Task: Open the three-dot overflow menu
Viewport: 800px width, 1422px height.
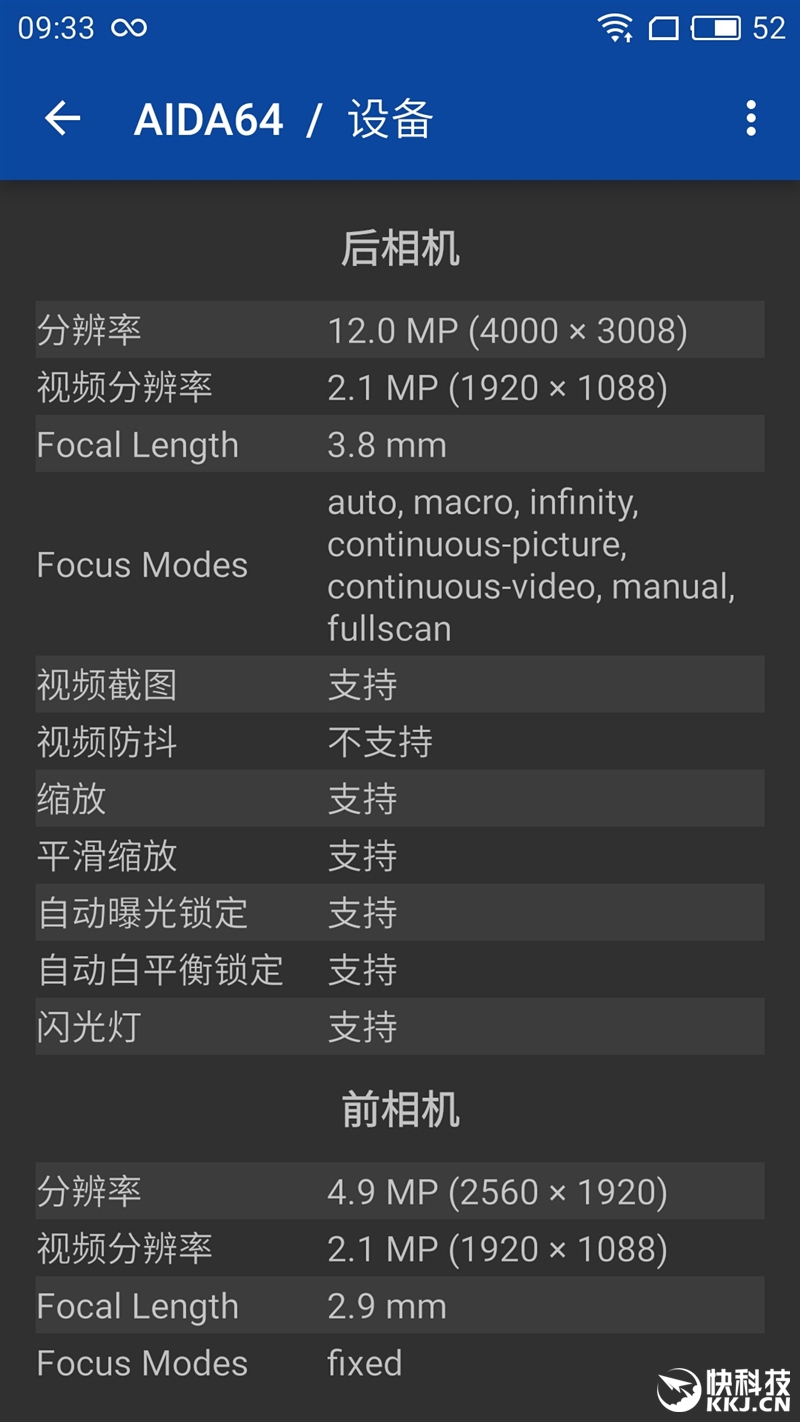Action: pyautogui.click(x=750, y=119)
